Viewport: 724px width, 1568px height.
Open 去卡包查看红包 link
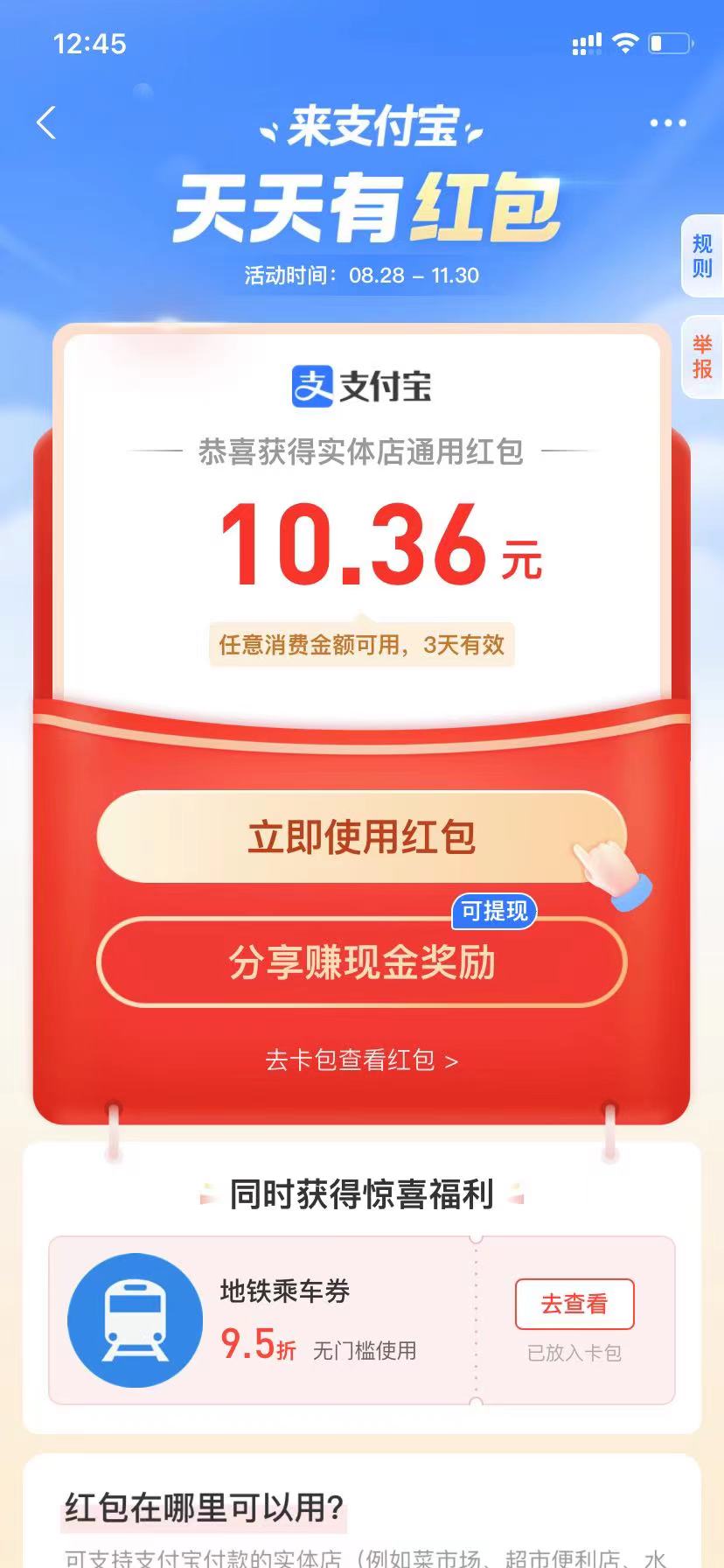click(x=361, y=1060)
